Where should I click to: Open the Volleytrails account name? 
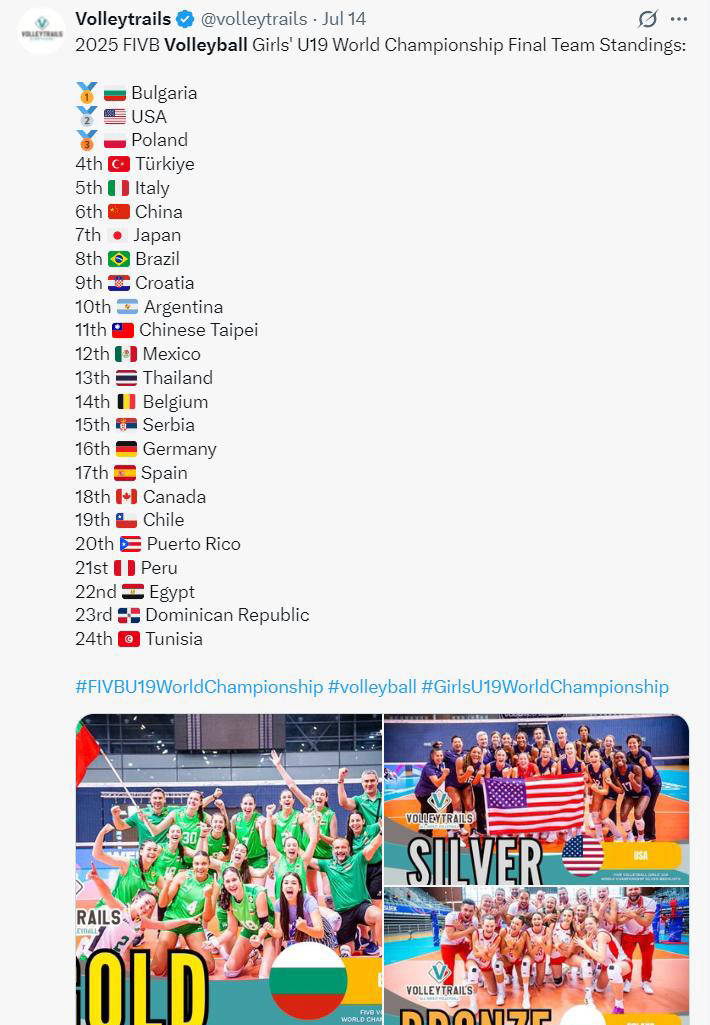click(x=122, y=19)
